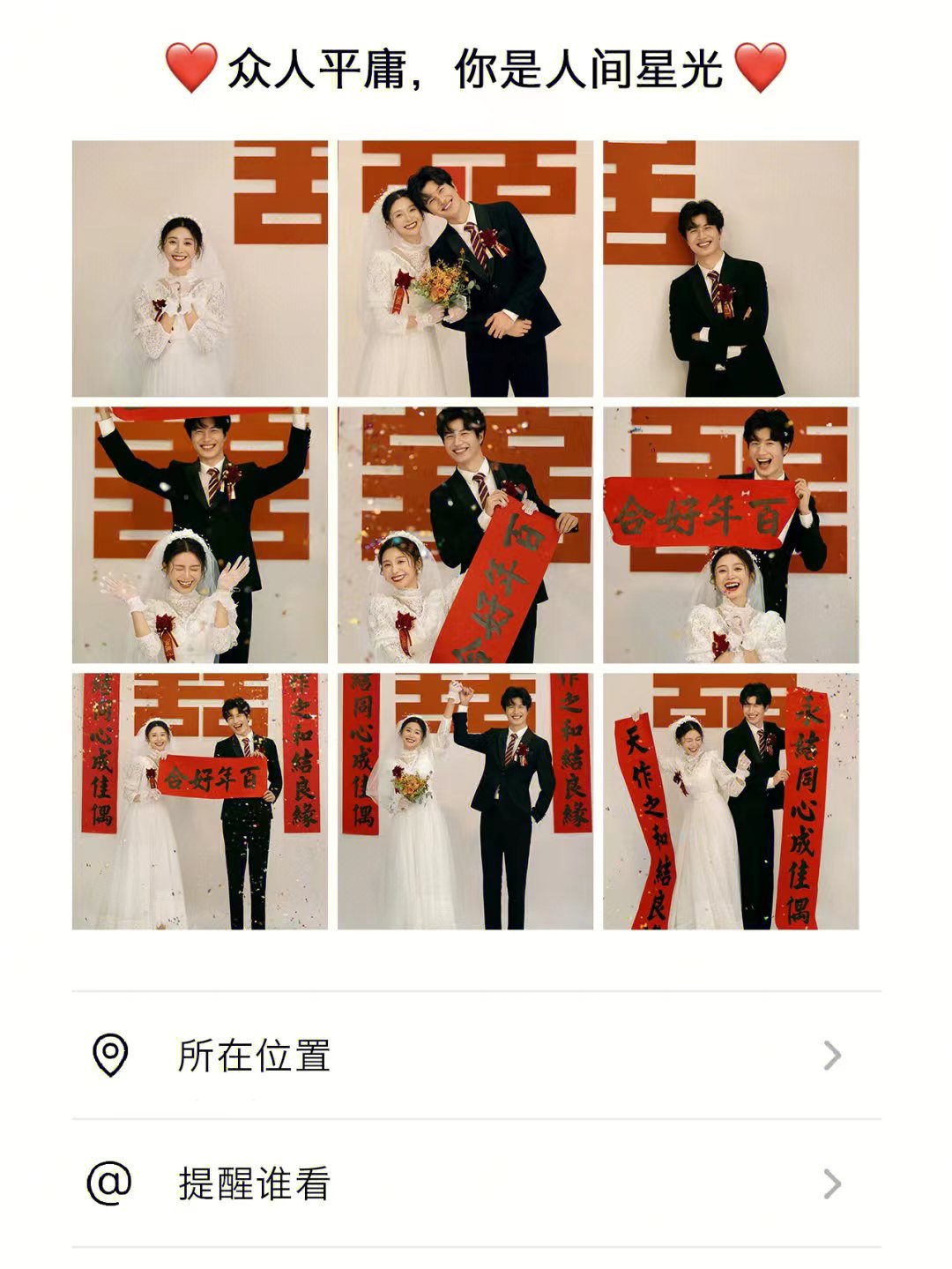
Task: Open the photo of the groom alone, arms crossed
Action: click(730, 268)
